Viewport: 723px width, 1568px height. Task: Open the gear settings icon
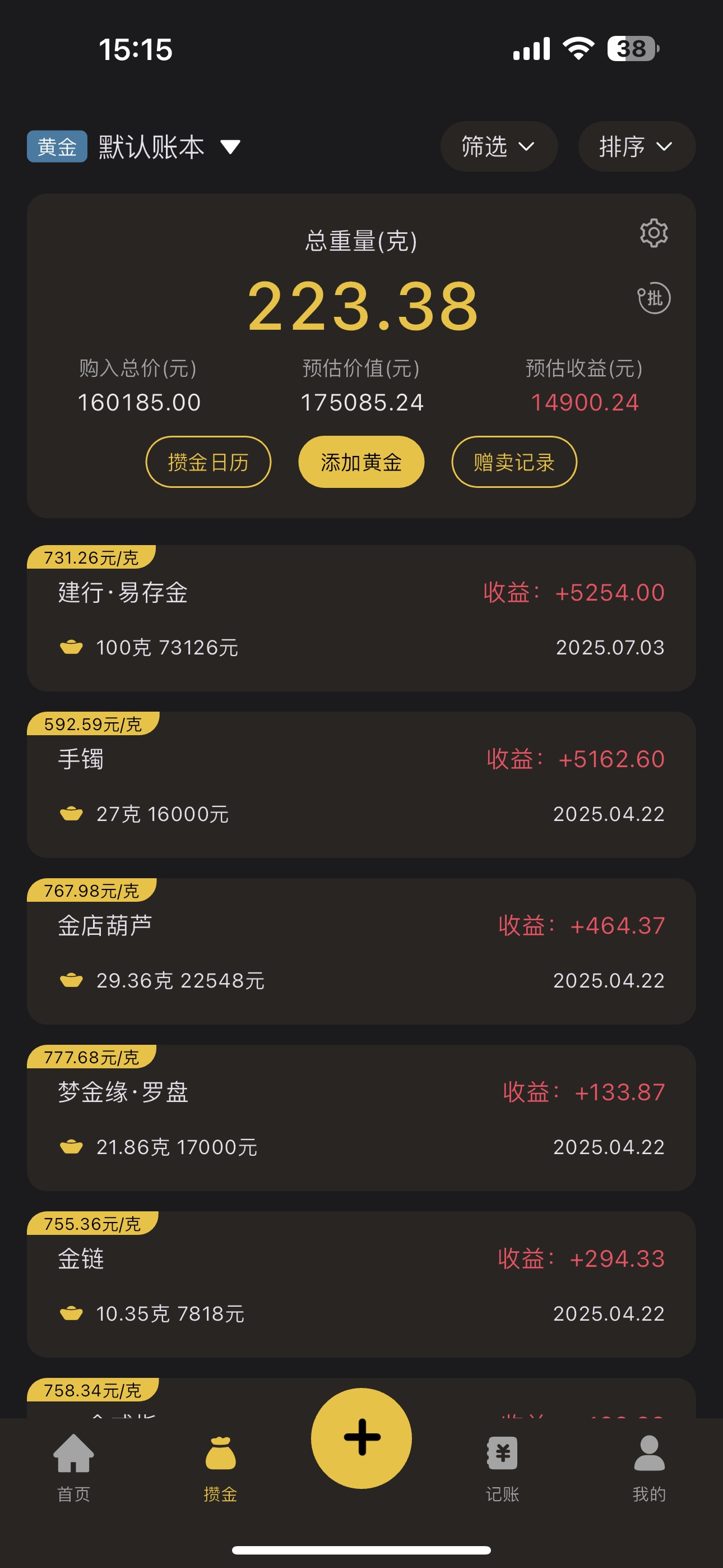pyautogui.click(x=654, y=233)
